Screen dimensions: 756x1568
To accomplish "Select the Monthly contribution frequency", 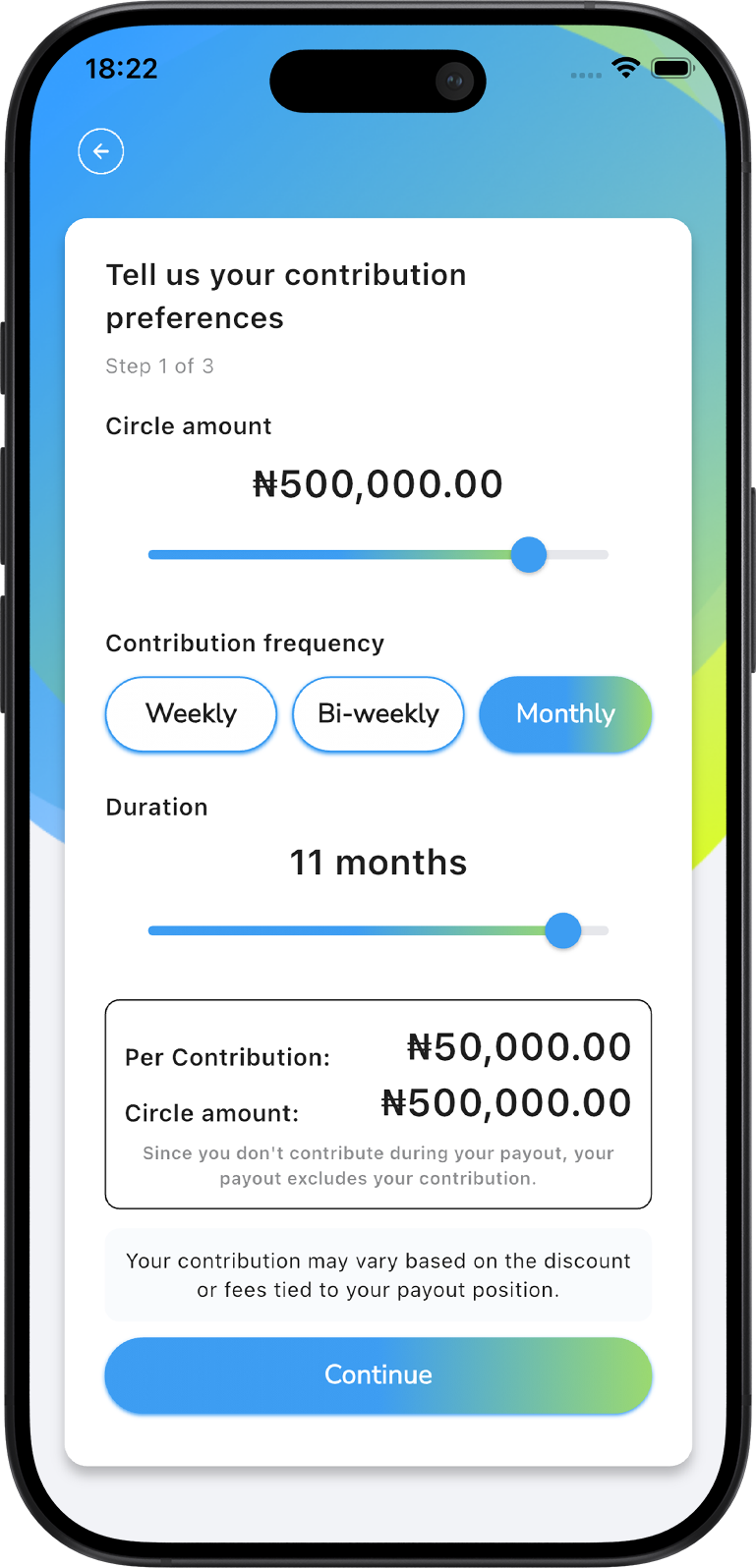I will point(565,714).
